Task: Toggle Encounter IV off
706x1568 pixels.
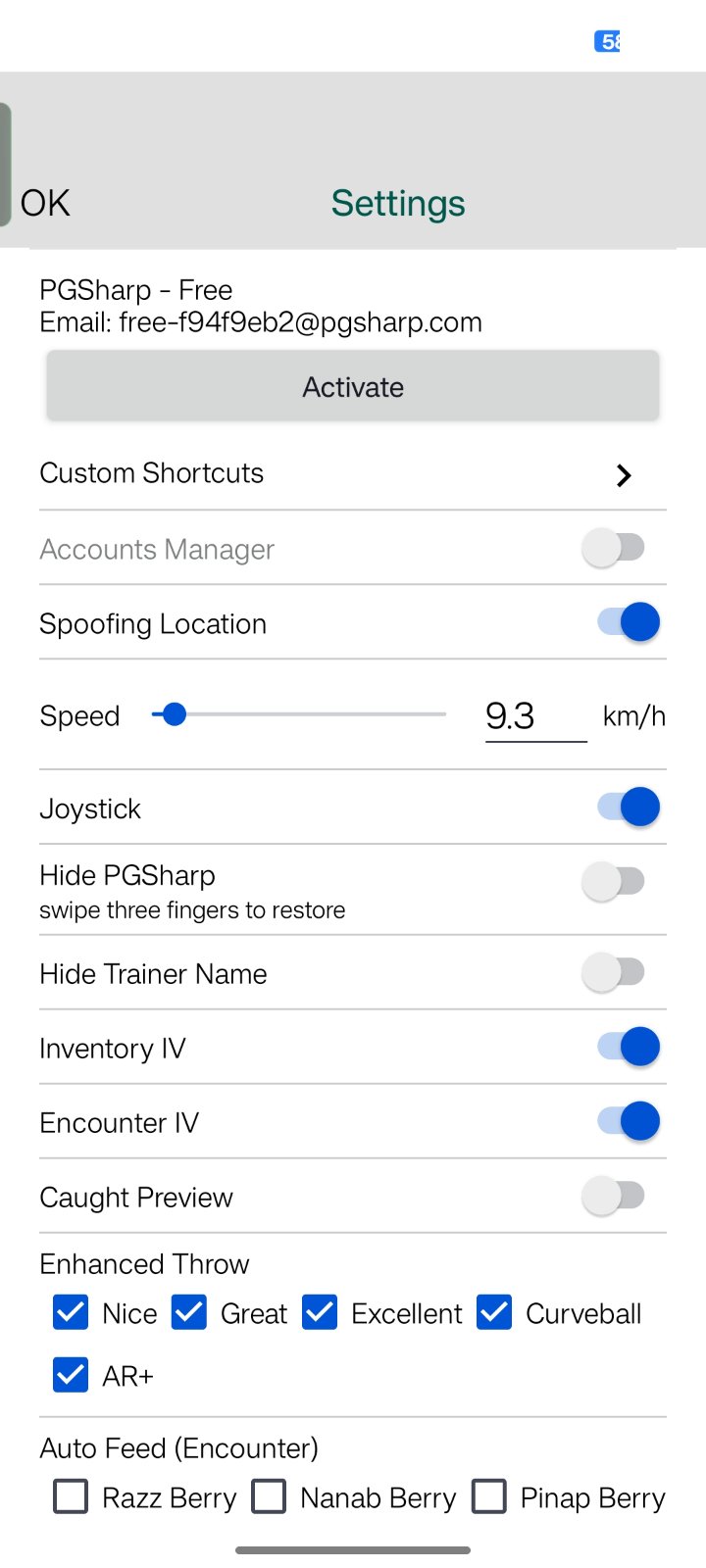Action: point(628,1121)
